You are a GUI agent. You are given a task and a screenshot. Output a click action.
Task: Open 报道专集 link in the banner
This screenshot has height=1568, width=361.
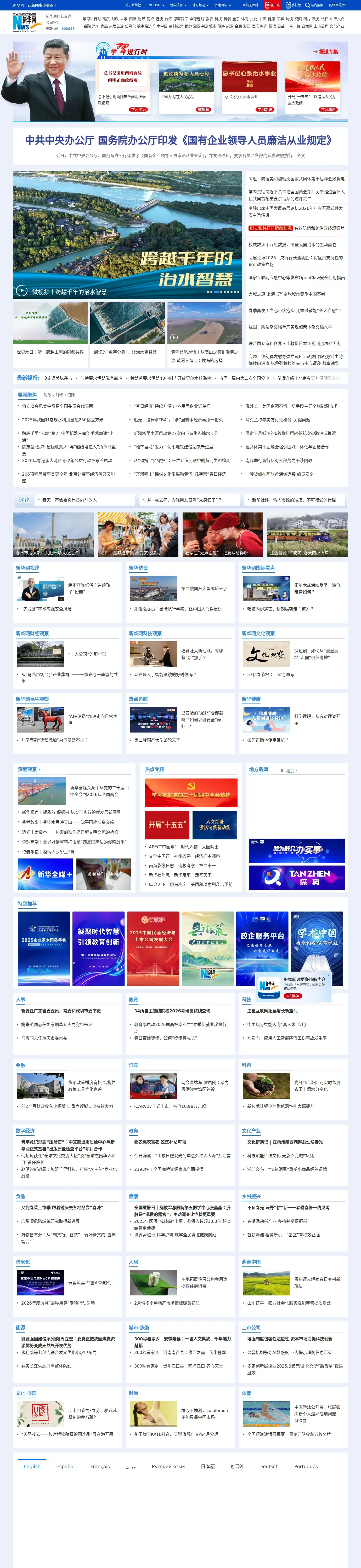(x=325, y=52)
